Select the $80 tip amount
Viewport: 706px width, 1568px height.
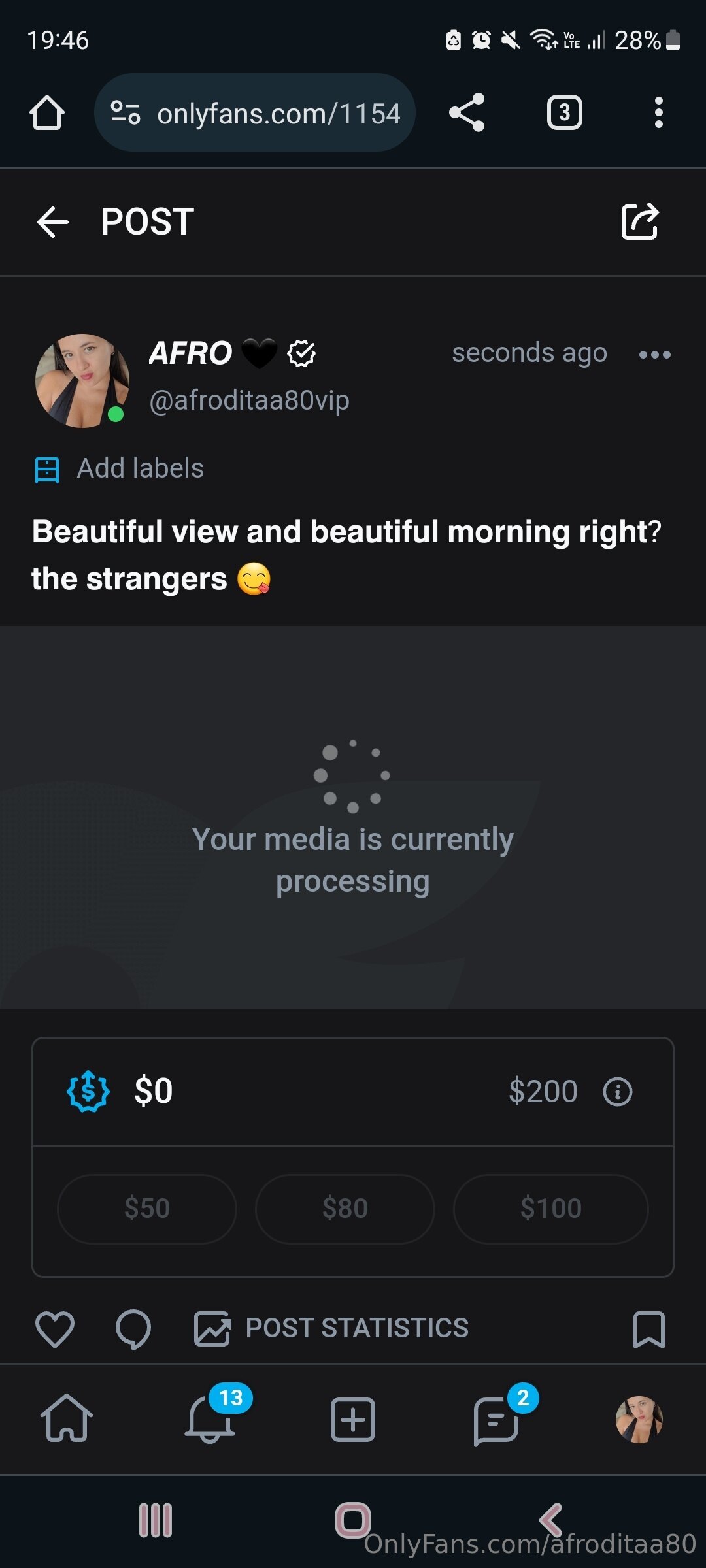(345, 1209)
